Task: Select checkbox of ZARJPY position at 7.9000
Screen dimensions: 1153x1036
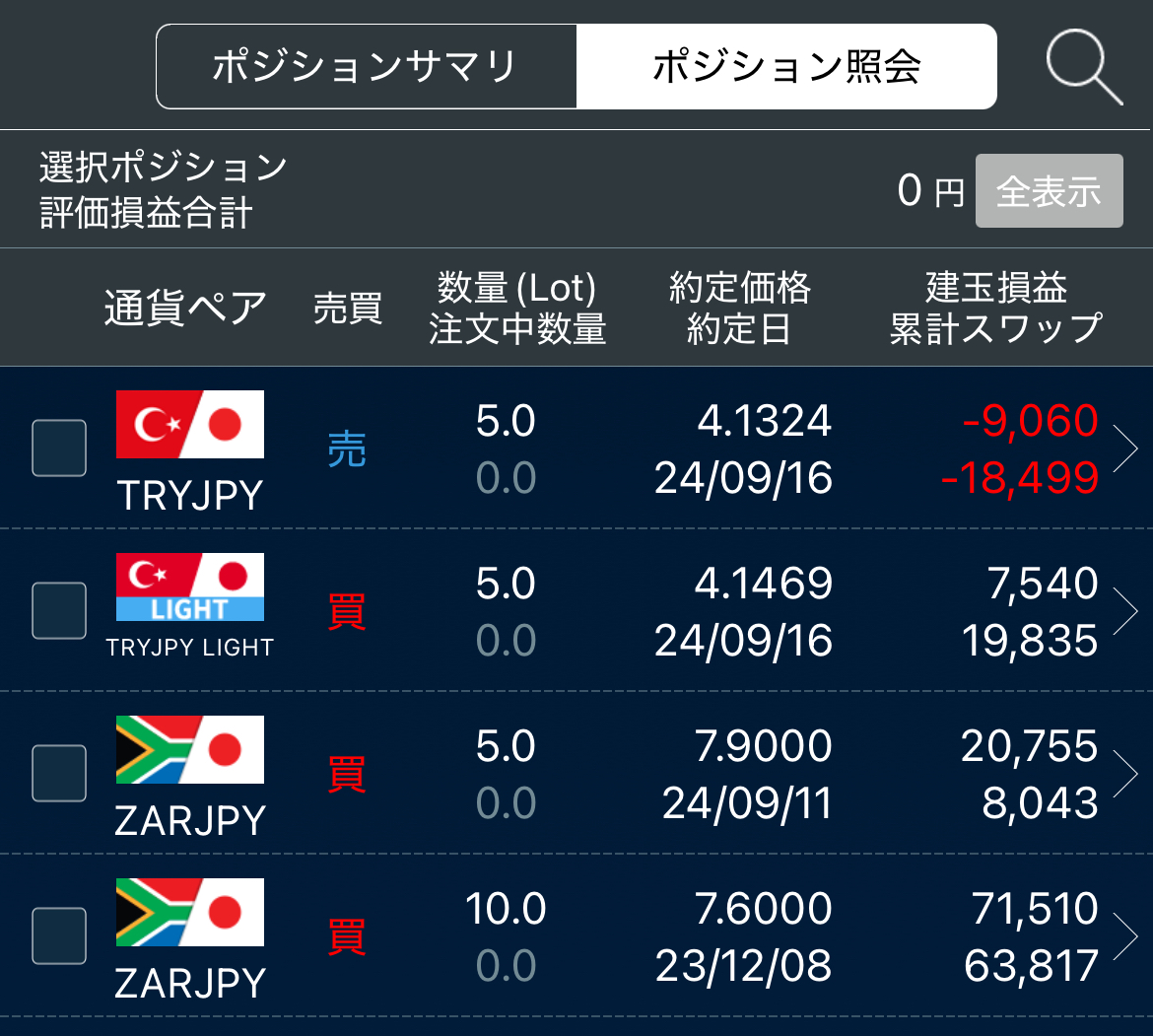Action: click(x=59, y=773)
